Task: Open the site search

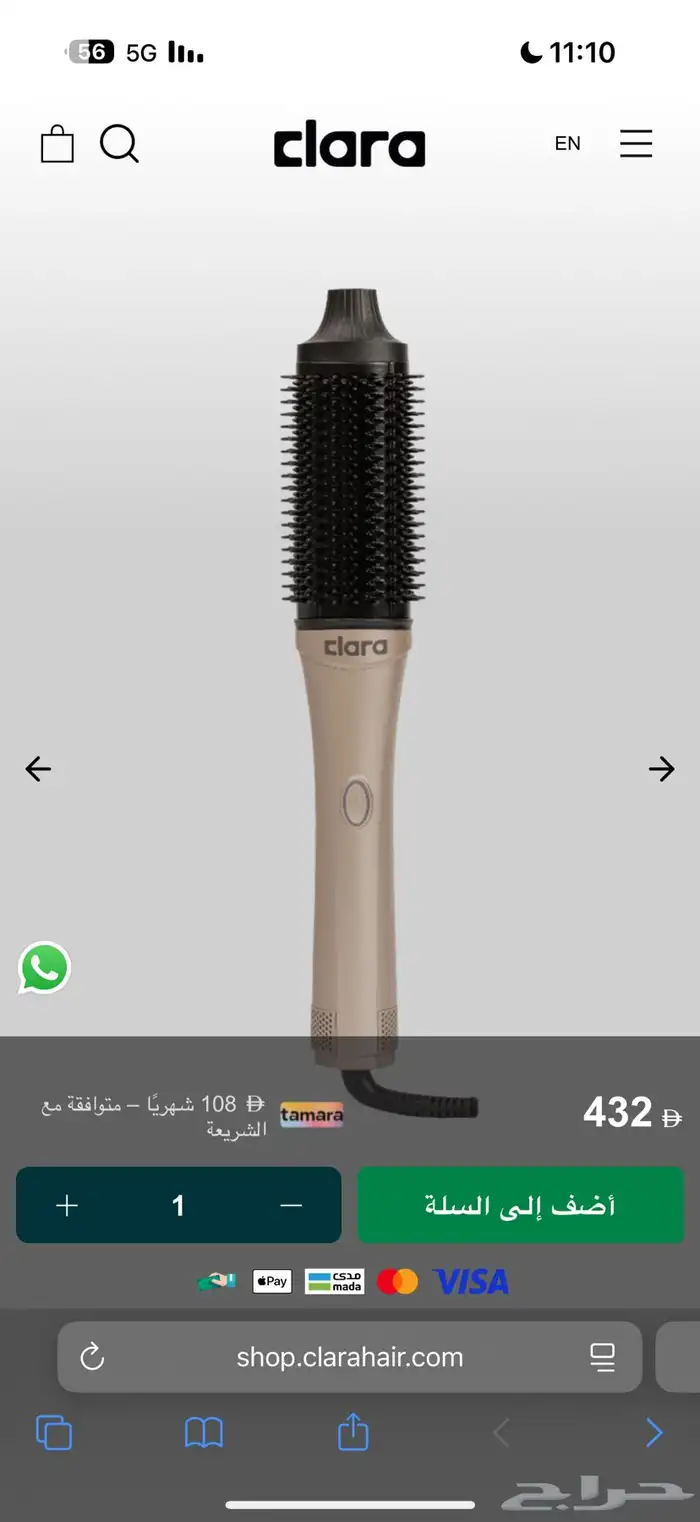Action: click(119, 144)
